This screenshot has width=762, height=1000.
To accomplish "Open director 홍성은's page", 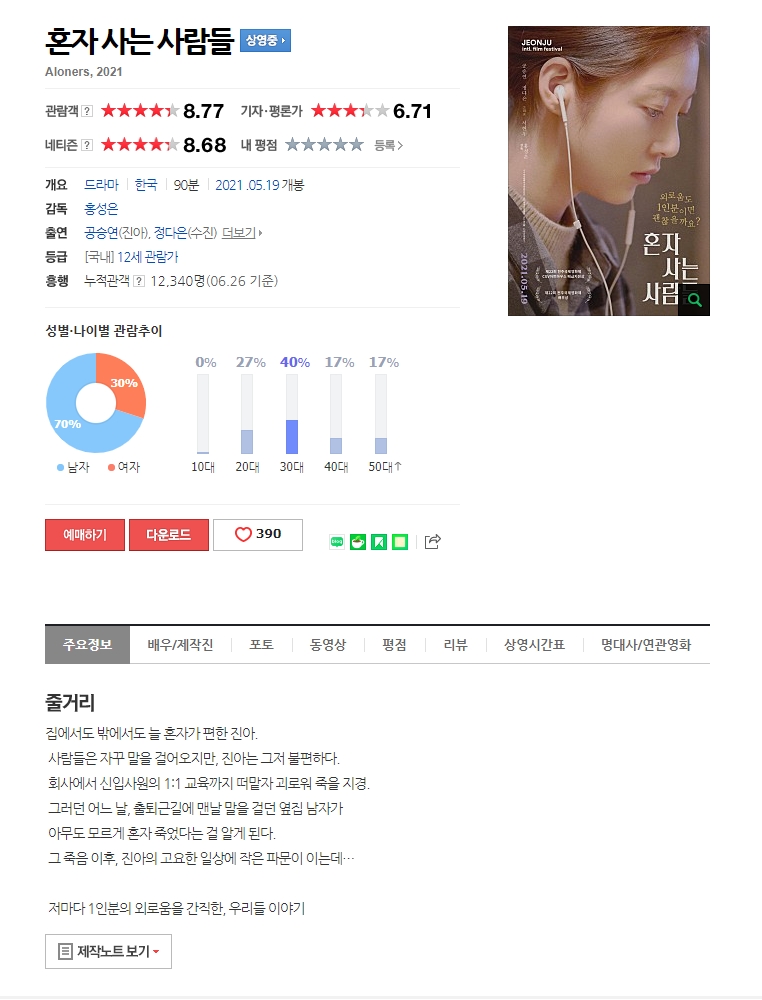I will [x=101, y=209].
